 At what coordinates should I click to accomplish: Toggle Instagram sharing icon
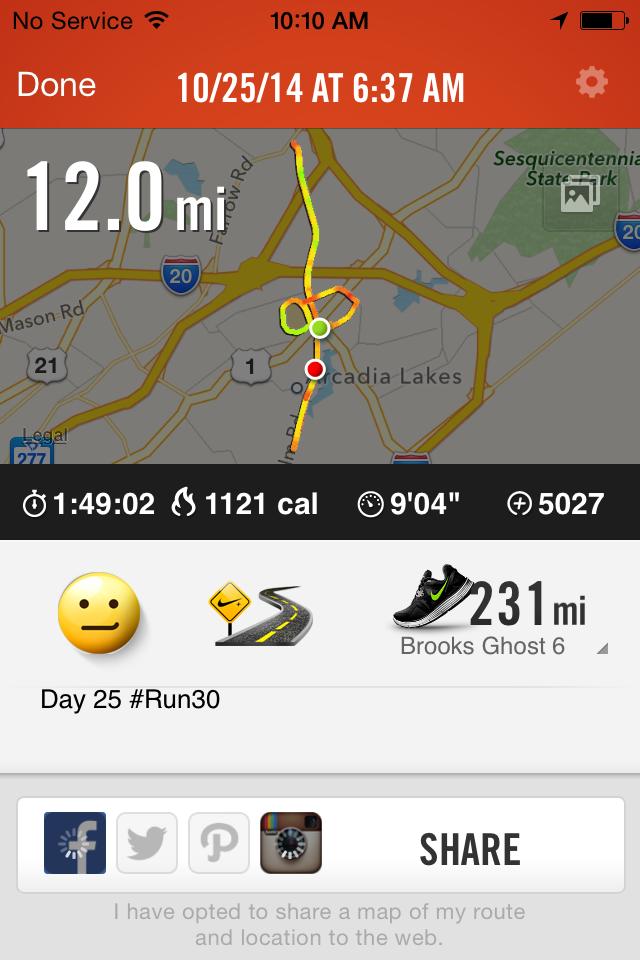[291, 843]
